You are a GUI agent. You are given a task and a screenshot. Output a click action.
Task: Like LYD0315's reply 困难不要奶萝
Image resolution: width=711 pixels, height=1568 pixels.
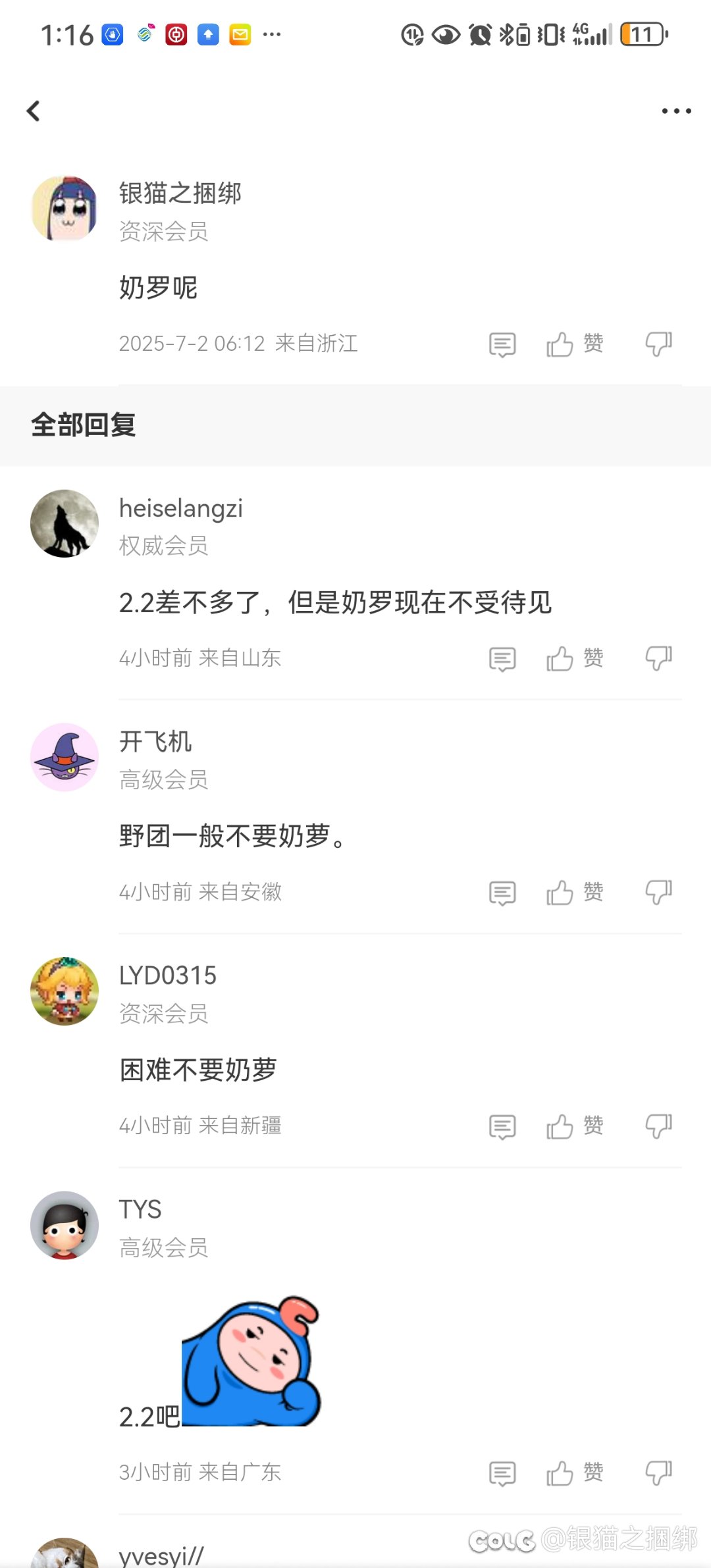pyautogui.click(x=575, y=1126)
